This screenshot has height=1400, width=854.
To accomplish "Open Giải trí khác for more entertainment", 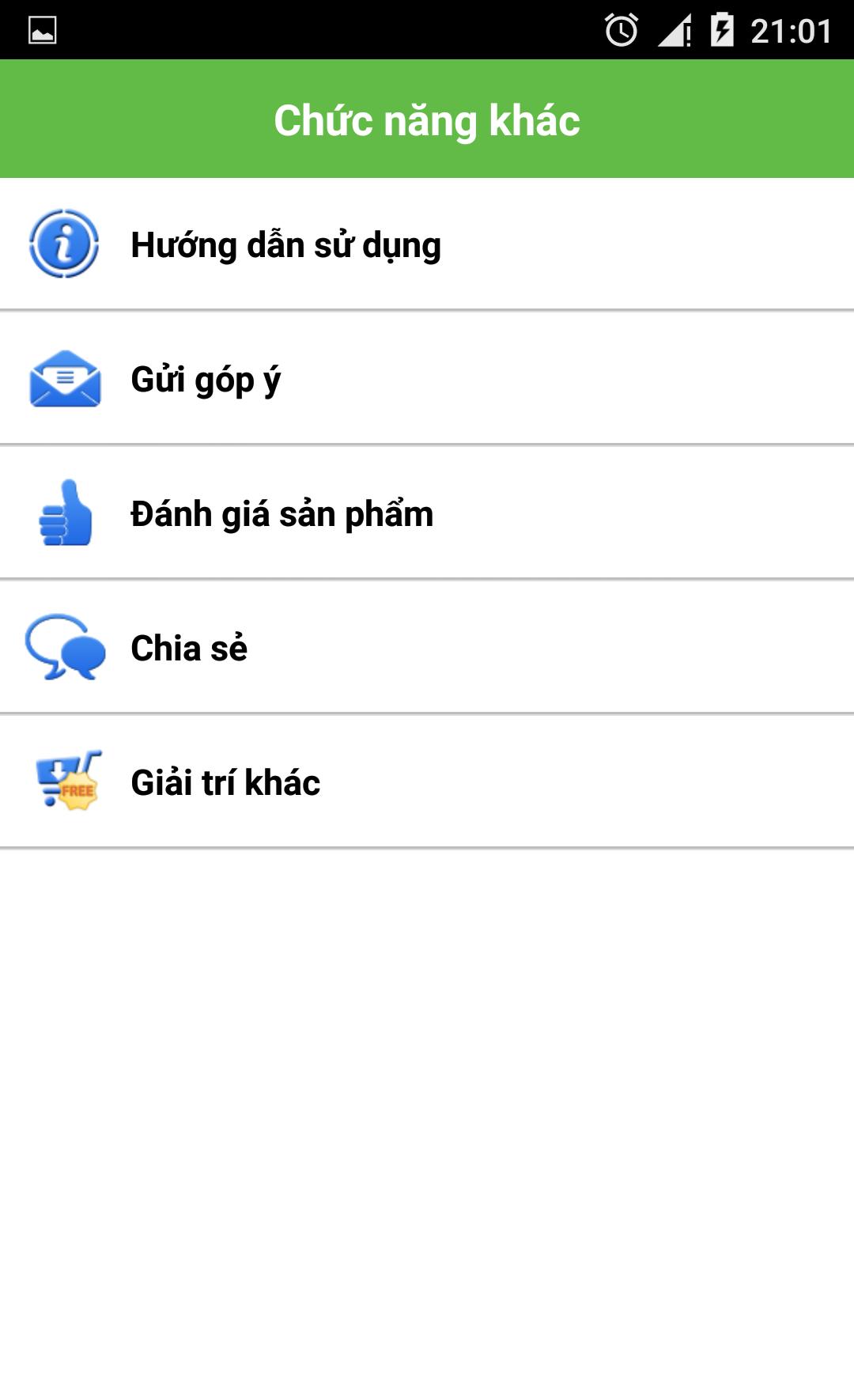I will [x=225, y=783].
